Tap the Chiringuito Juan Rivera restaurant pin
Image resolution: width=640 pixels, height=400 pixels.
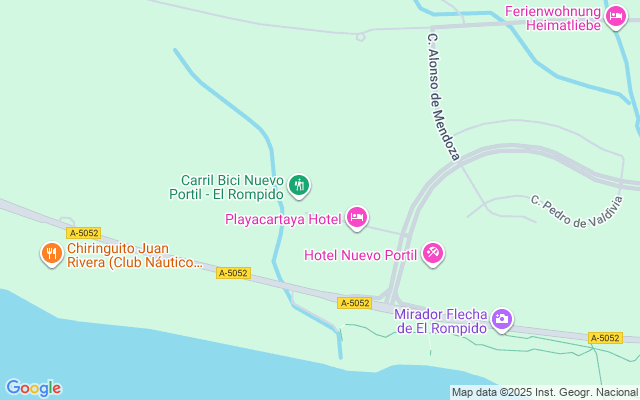click(x=51, y=254)
